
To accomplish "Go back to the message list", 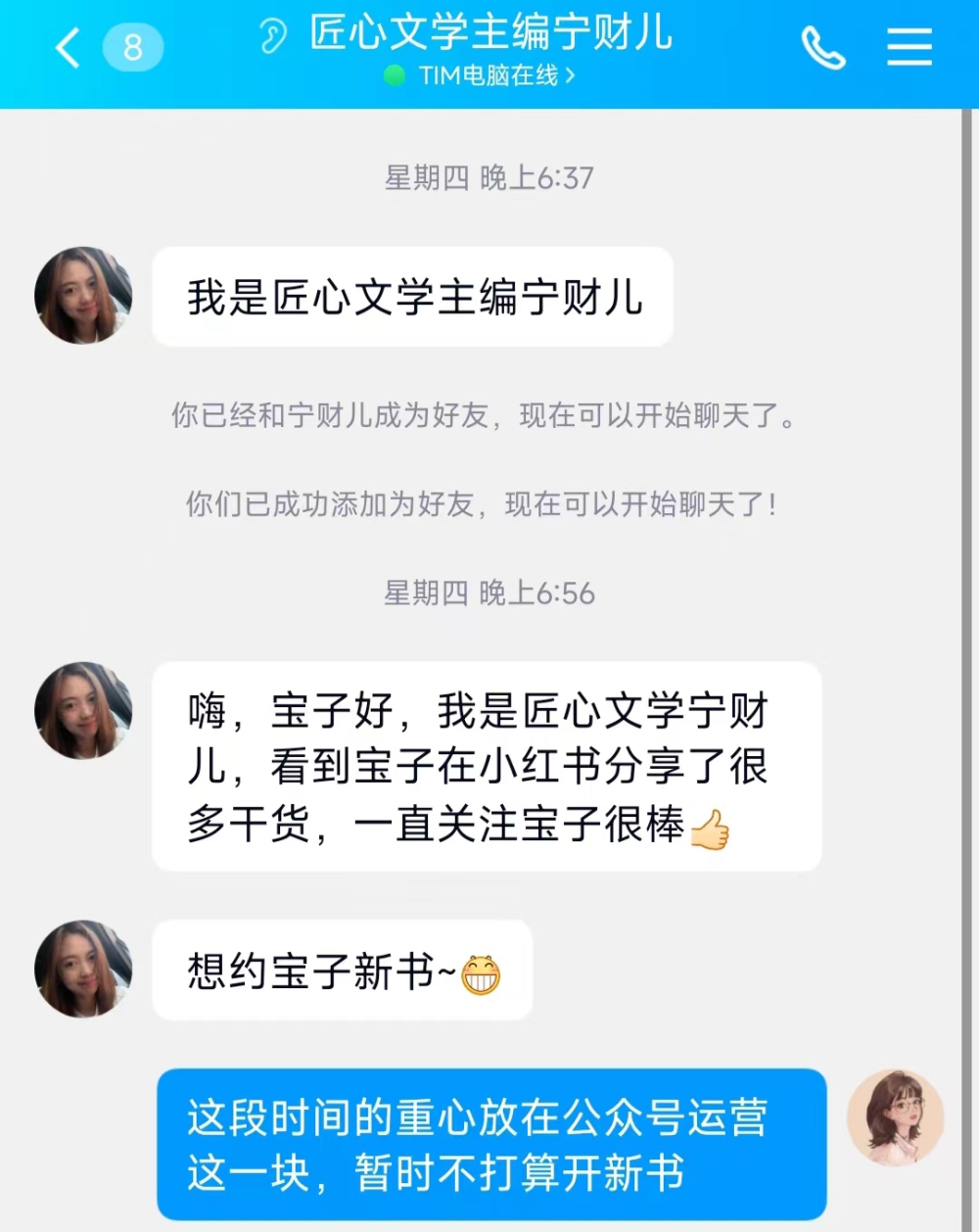I will tap(69, 47).
